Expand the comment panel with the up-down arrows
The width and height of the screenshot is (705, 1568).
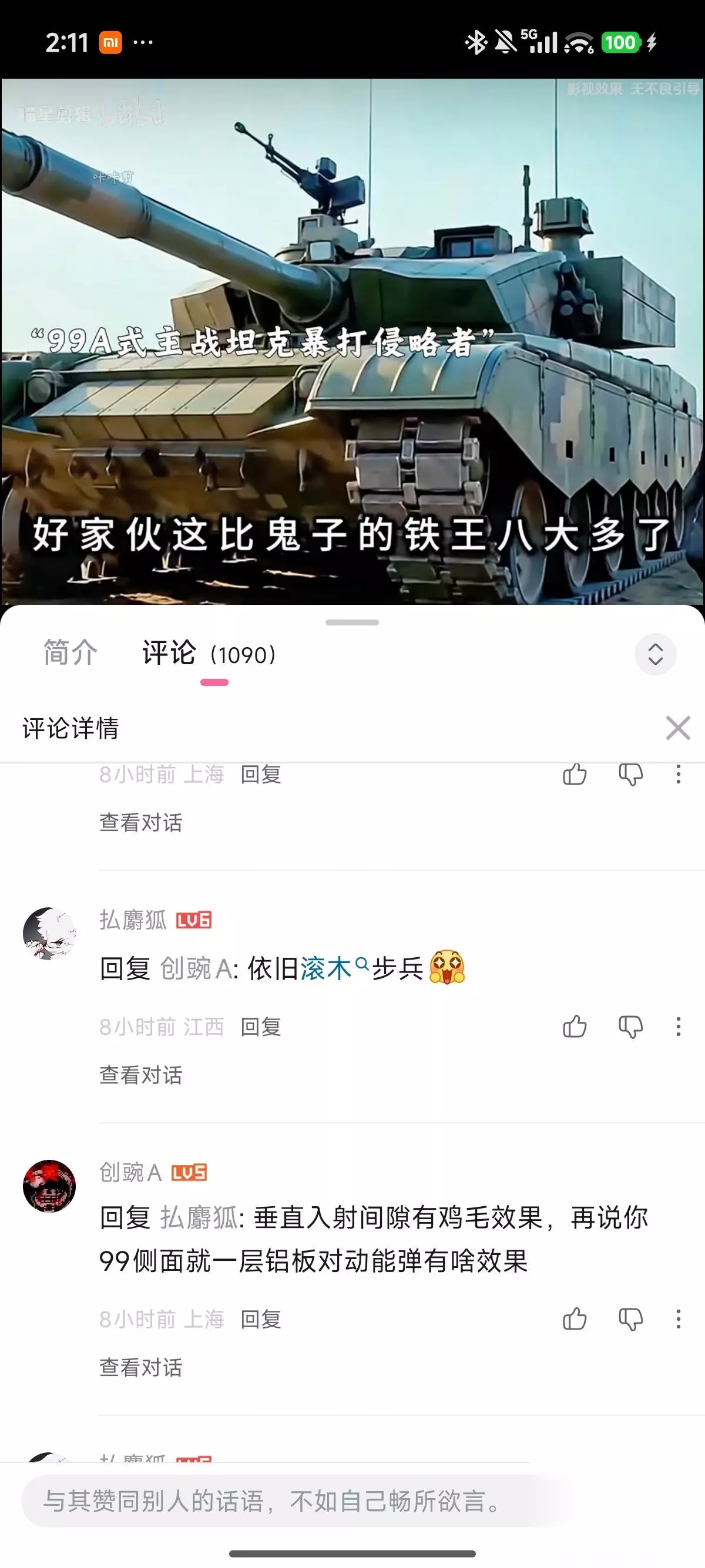click(655, 654)
